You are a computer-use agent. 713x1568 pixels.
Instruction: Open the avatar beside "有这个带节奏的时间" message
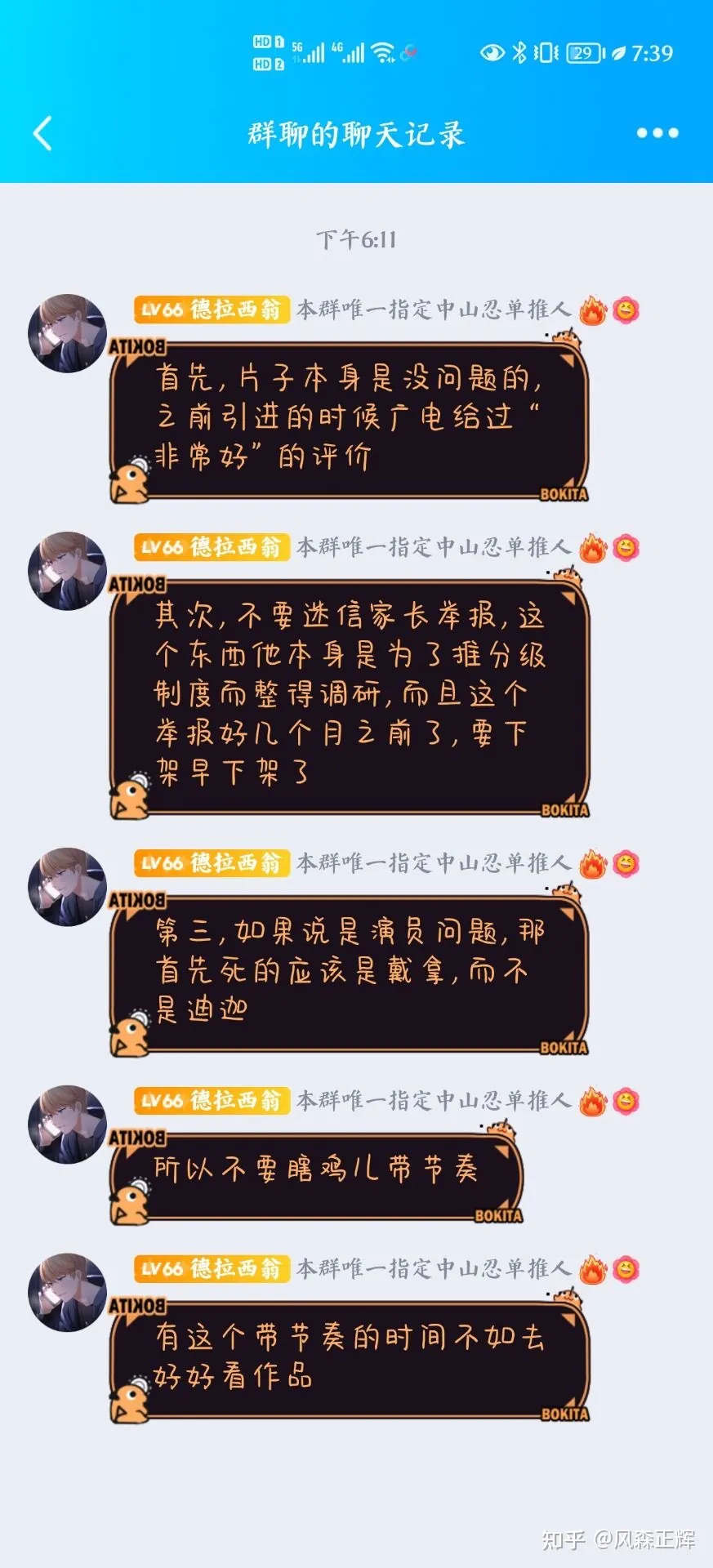click(68, 1293)
